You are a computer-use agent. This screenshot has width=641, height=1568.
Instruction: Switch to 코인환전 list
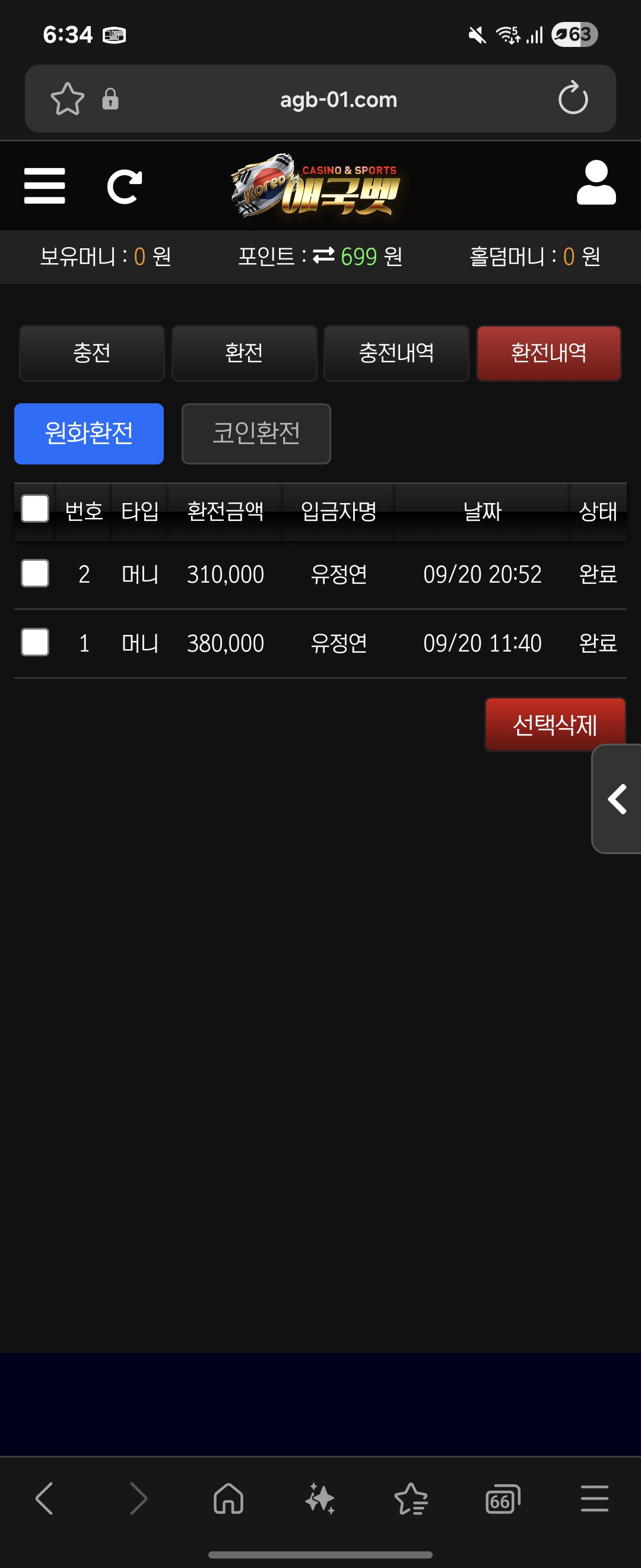tap(256, 434)
